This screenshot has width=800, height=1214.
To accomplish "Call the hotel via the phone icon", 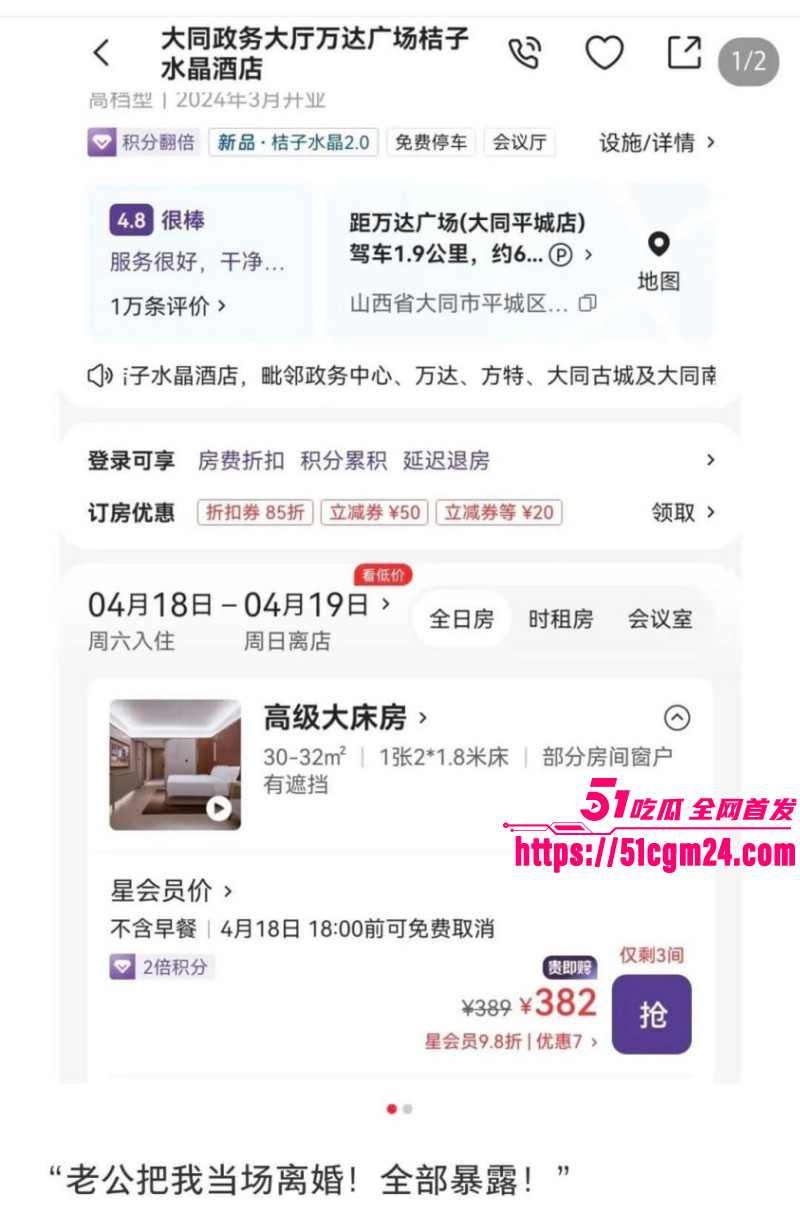I will click(522, 54).
